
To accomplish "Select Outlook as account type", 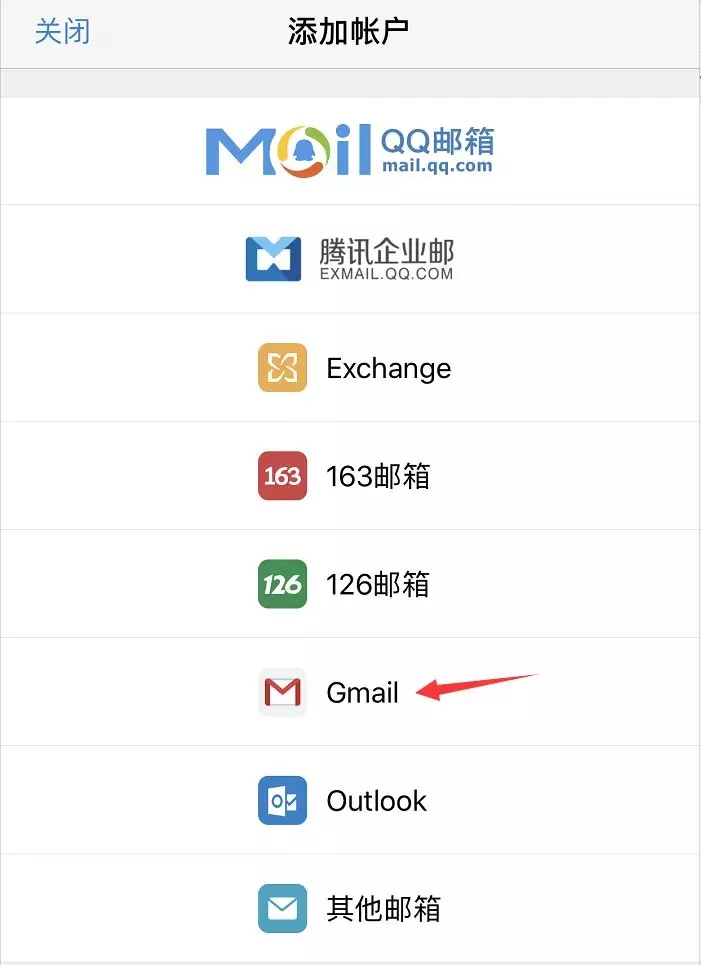I will click(x=342, y=800).
